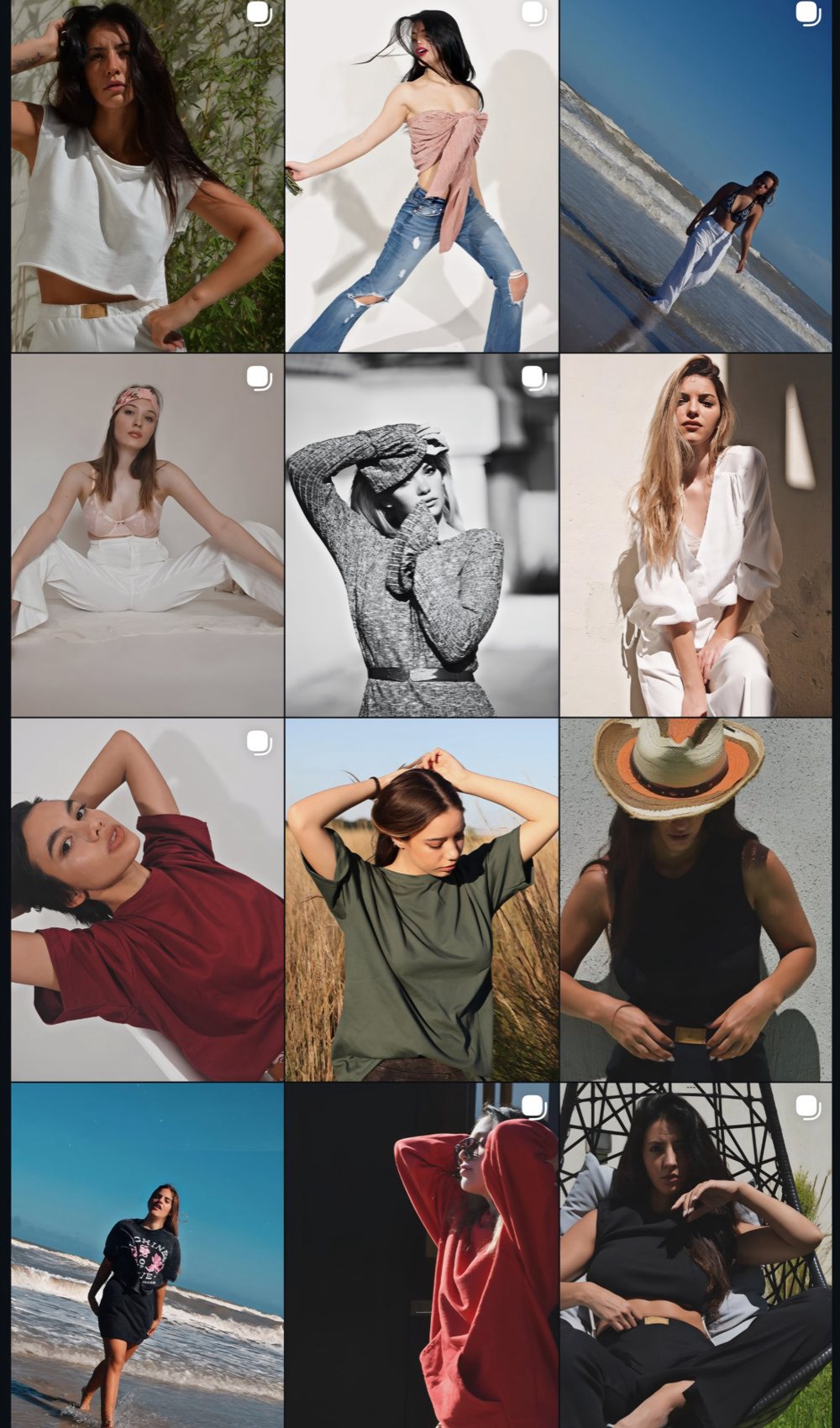
Task: View the post with the straw cowboy hat
Action: 696,900
